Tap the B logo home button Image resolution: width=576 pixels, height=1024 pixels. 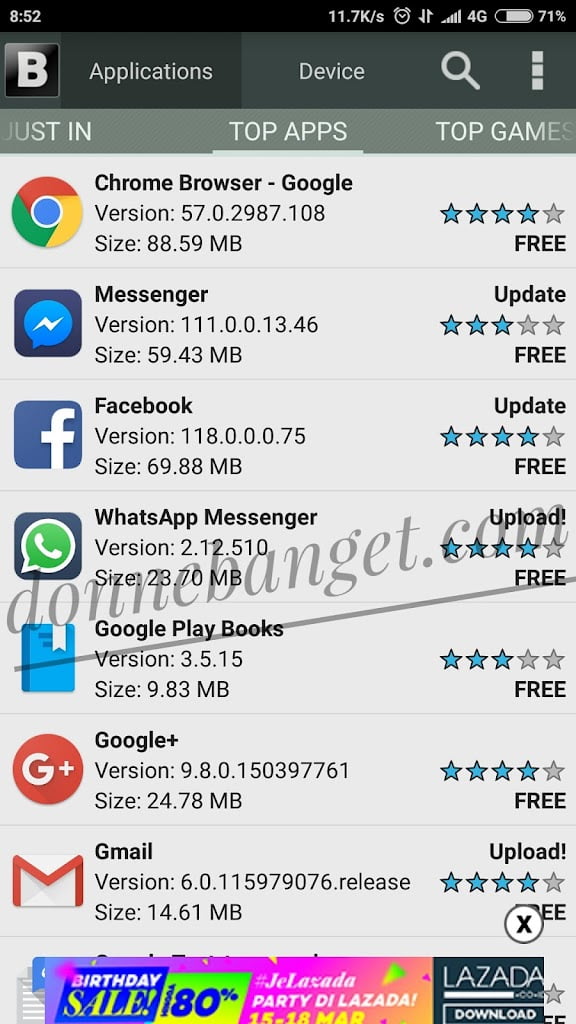31,71
